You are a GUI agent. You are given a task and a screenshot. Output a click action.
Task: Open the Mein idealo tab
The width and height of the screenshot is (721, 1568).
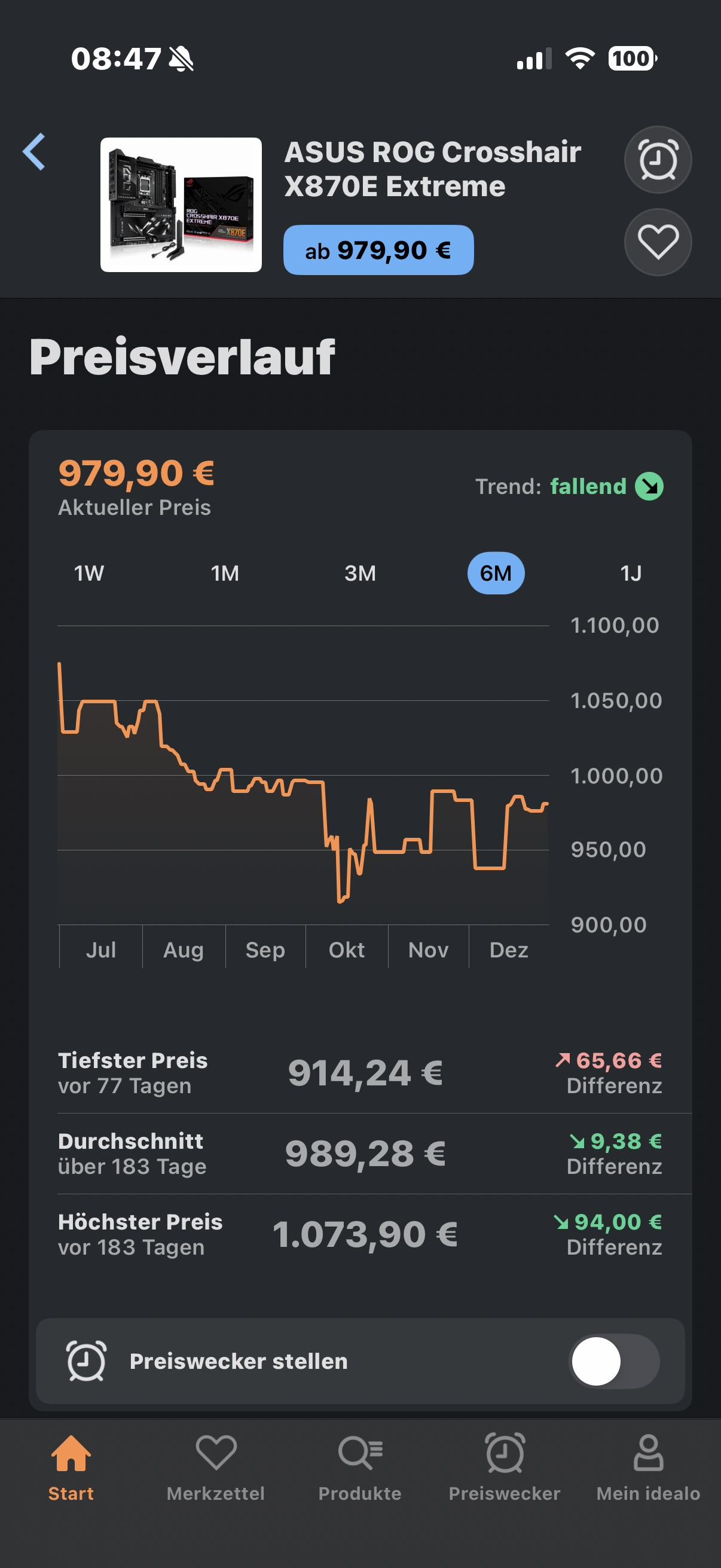click(x=648, y=1468)
